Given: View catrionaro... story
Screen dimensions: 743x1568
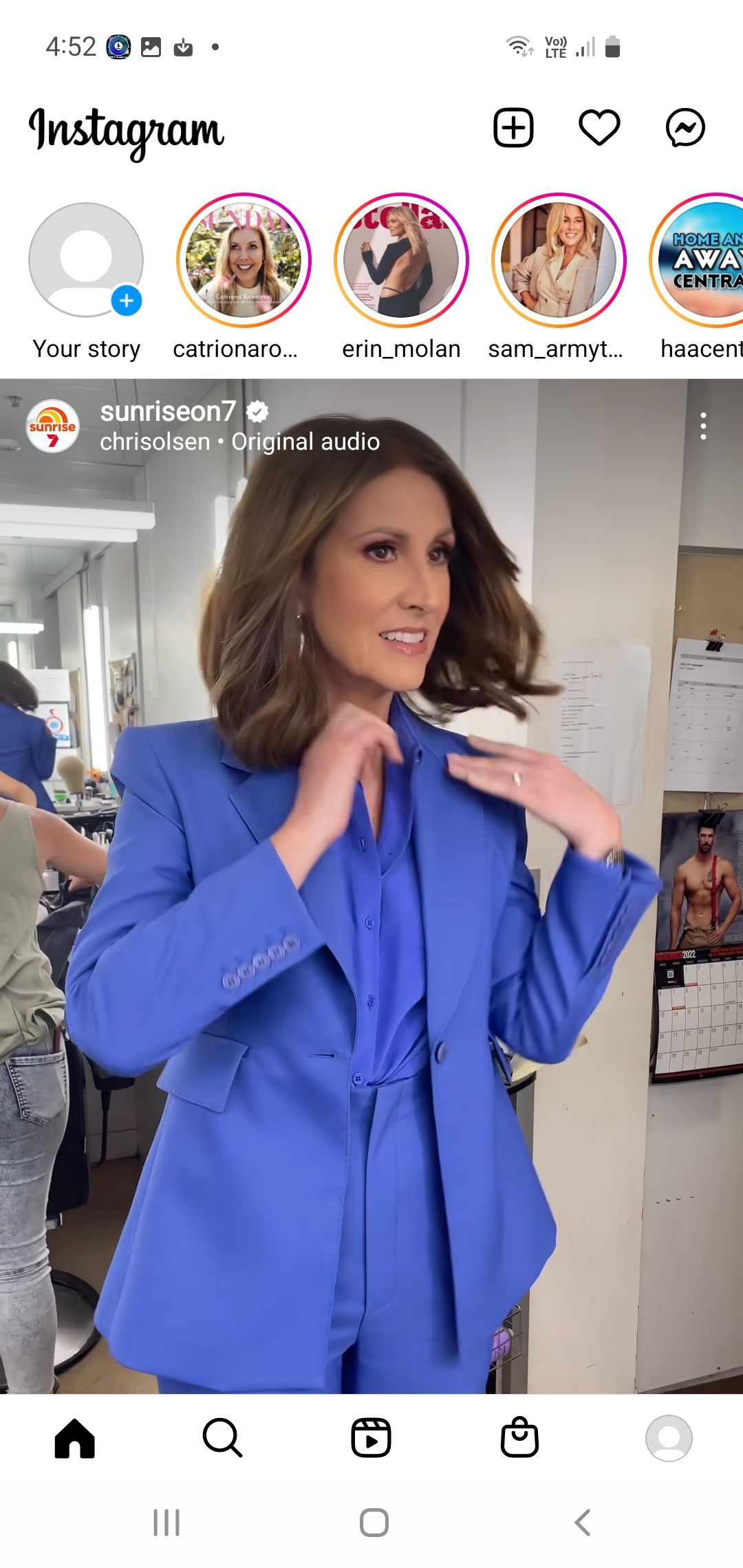Looking at the screenshot, I should [244, 261].
